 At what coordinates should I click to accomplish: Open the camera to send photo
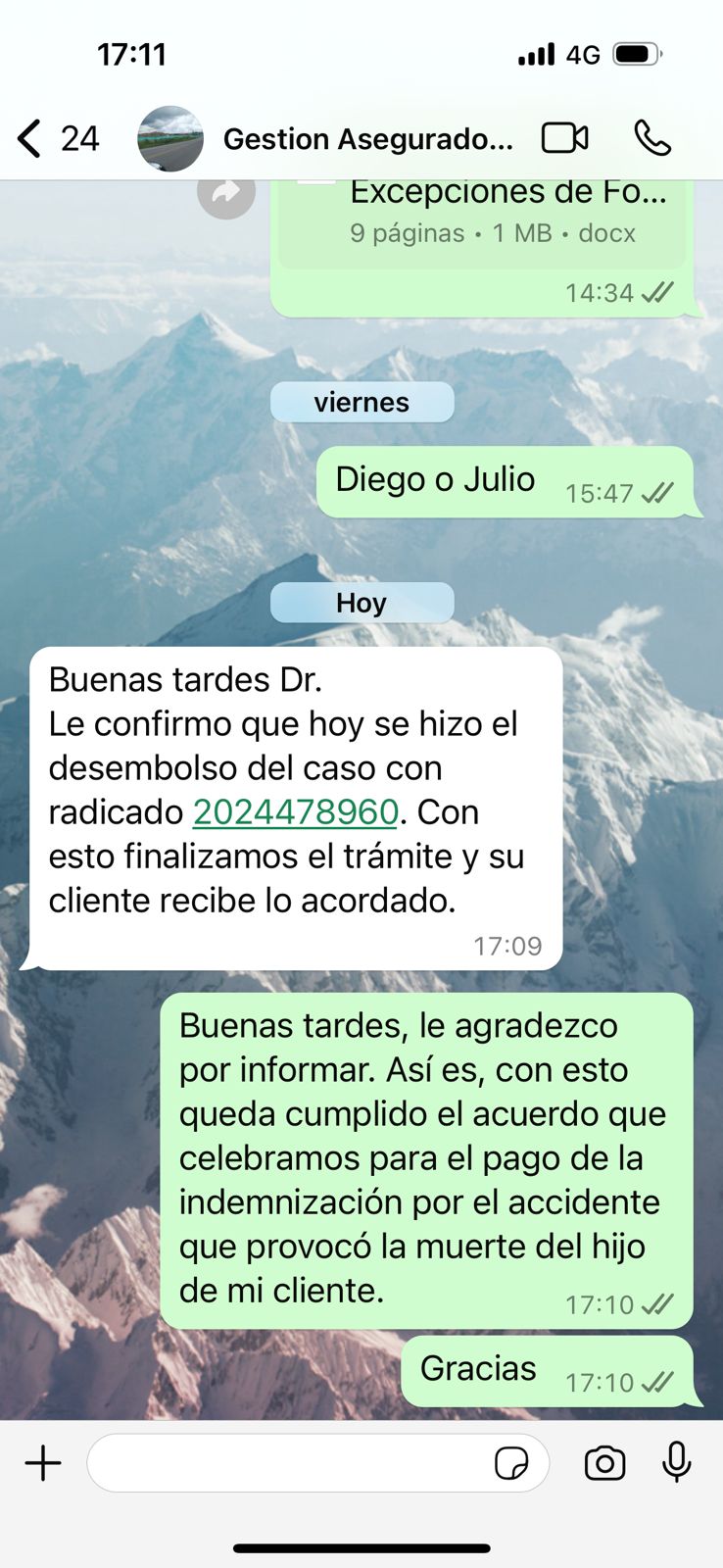tap(604, 1463)
